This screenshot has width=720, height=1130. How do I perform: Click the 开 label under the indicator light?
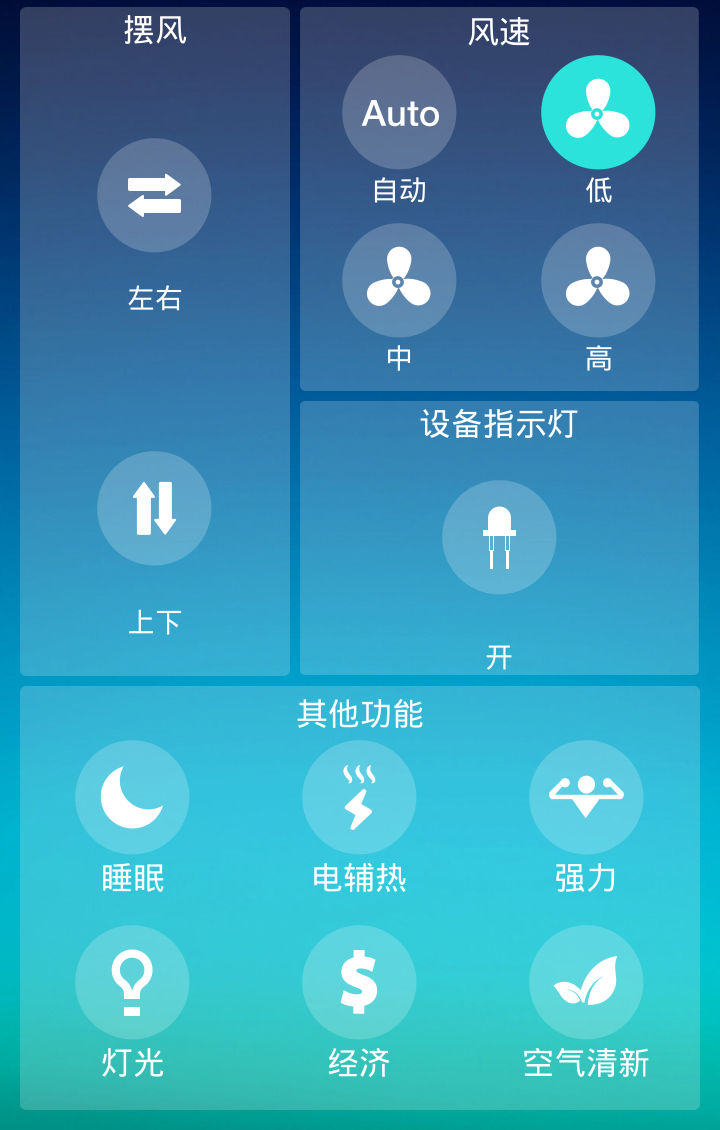tap(499, 658)
